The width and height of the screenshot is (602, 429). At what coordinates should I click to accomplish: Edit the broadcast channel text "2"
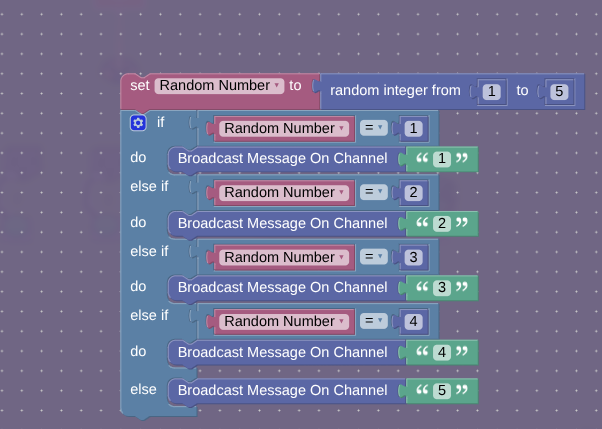[x=441, y=223]
